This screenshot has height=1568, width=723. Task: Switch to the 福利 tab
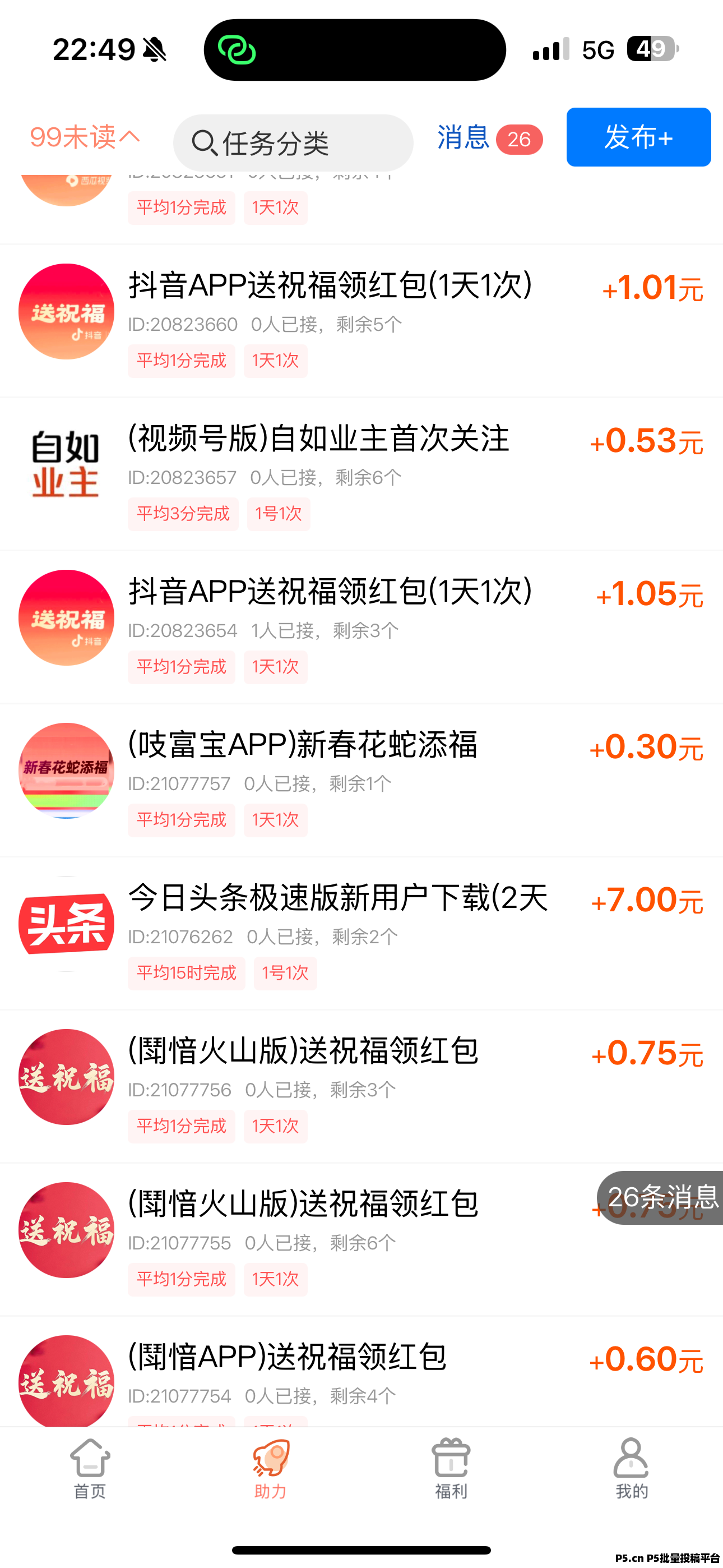451,1469
